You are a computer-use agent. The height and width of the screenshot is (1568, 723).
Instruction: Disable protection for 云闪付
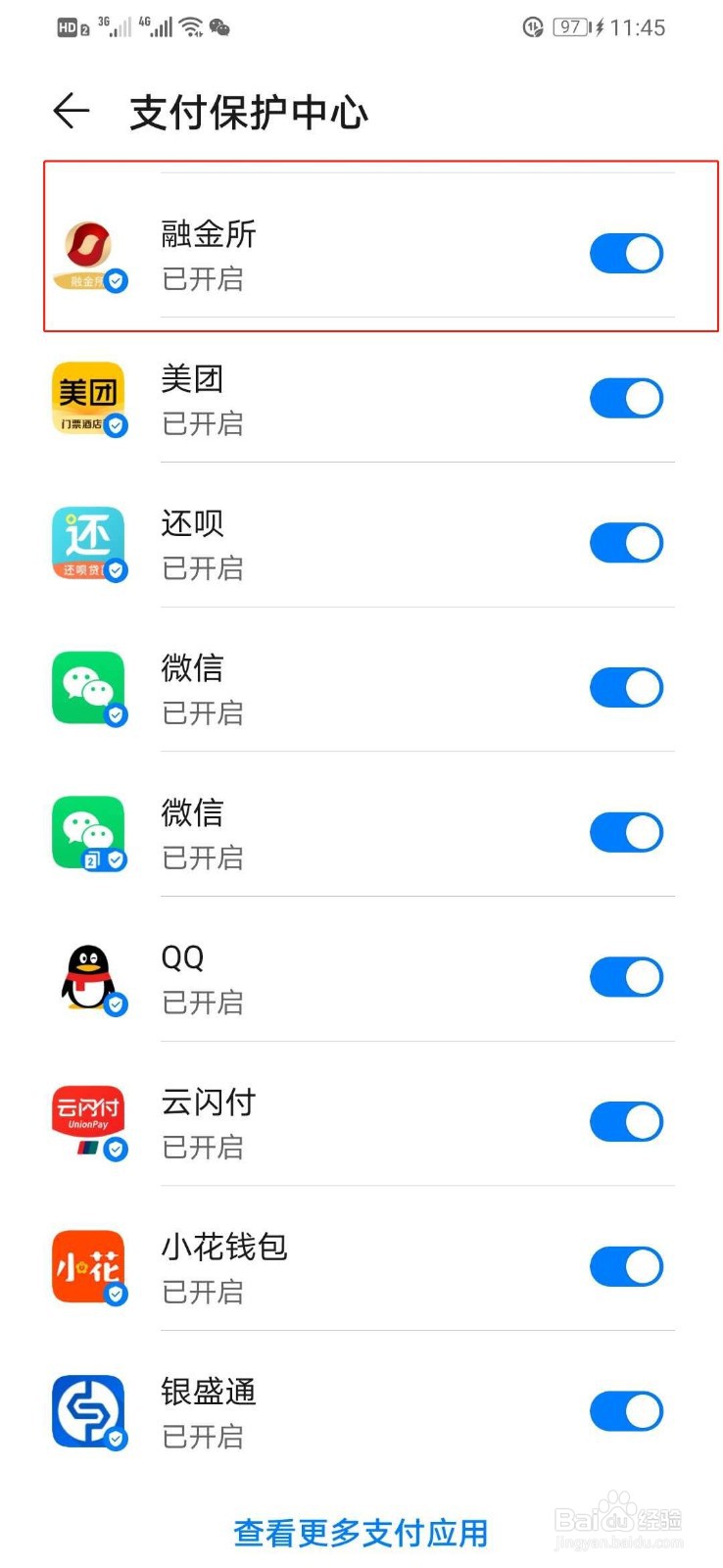tap(626, 1122)
